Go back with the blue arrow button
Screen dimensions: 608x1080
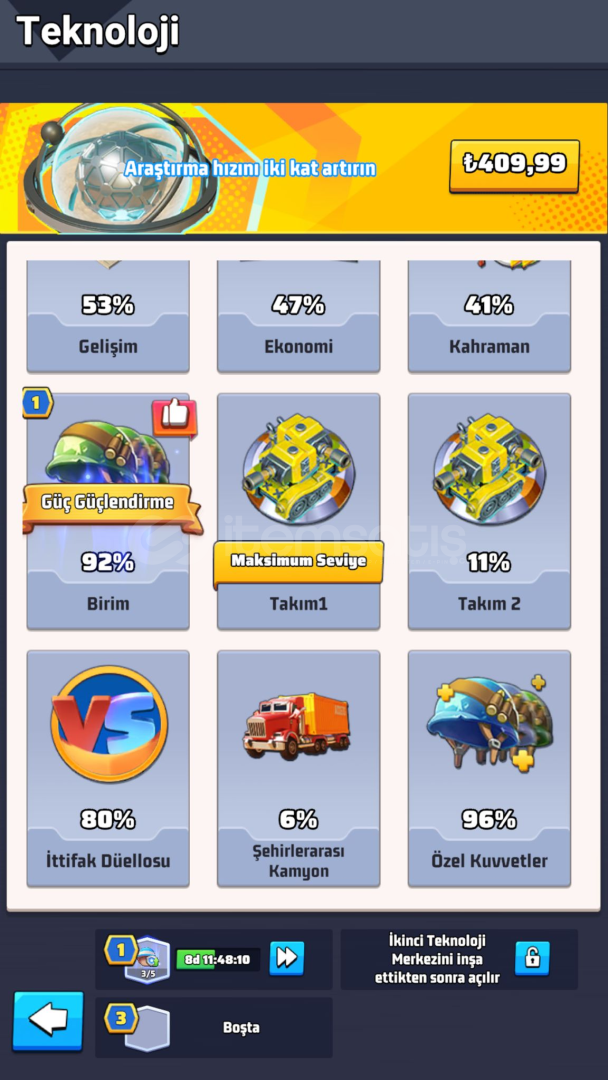48,1021
